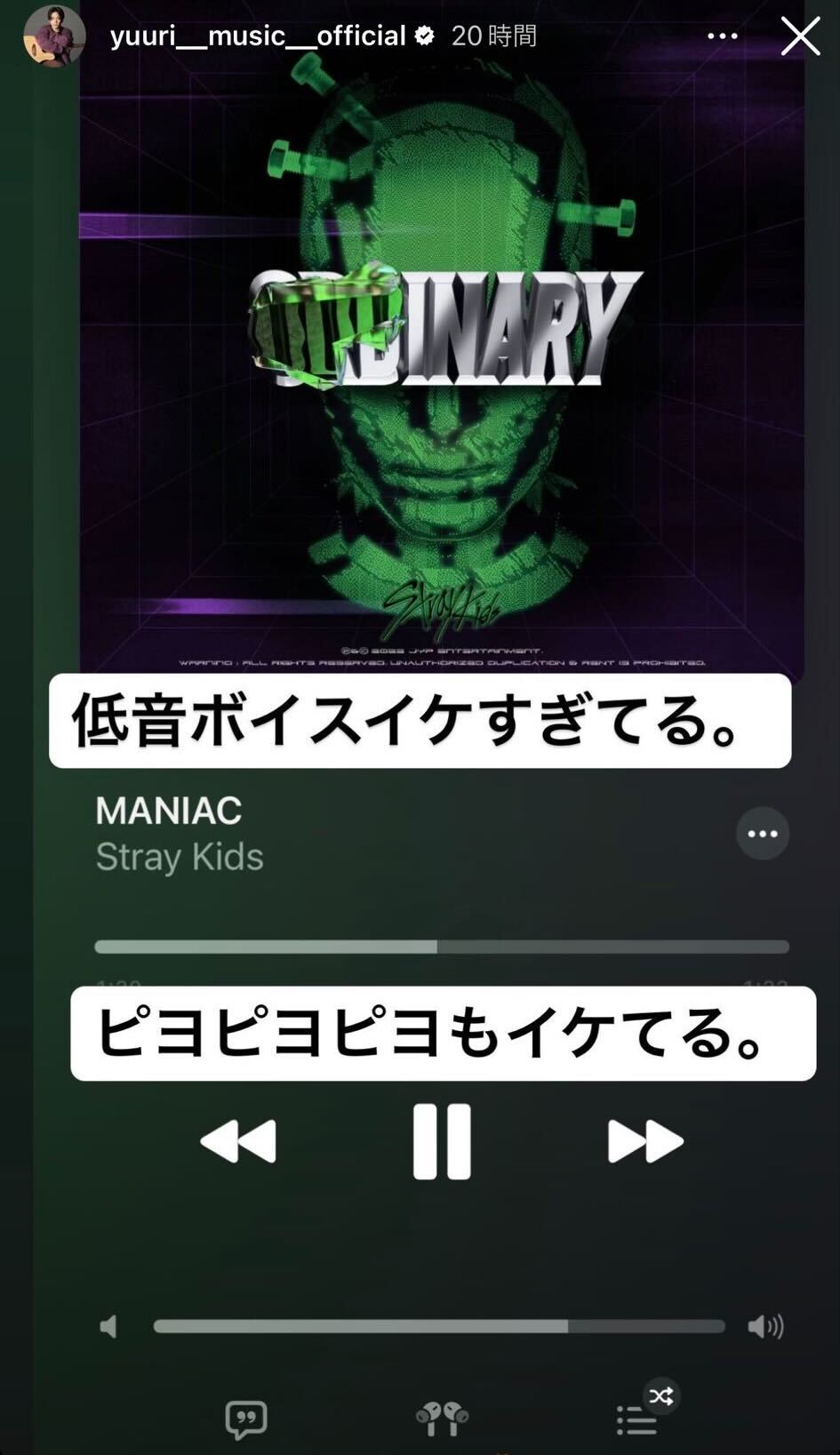Toggle pause on the MANIAC track
This screenshot has height=1455, width=840.
(x=442, y=1140)
